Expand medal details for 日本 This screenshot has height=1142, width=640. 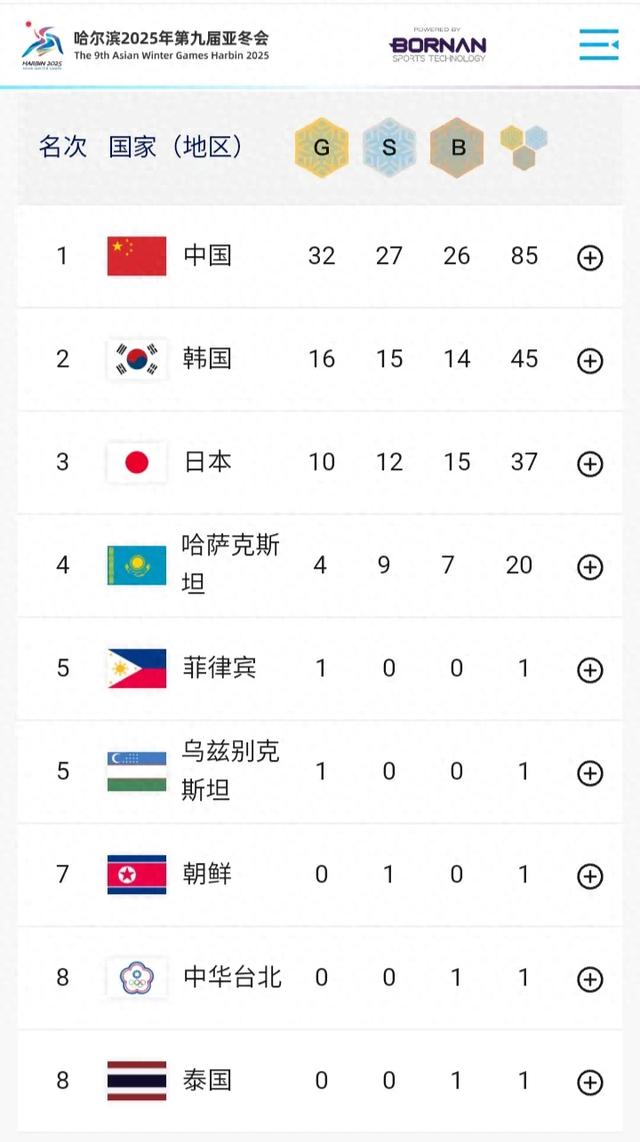point(590,464)
